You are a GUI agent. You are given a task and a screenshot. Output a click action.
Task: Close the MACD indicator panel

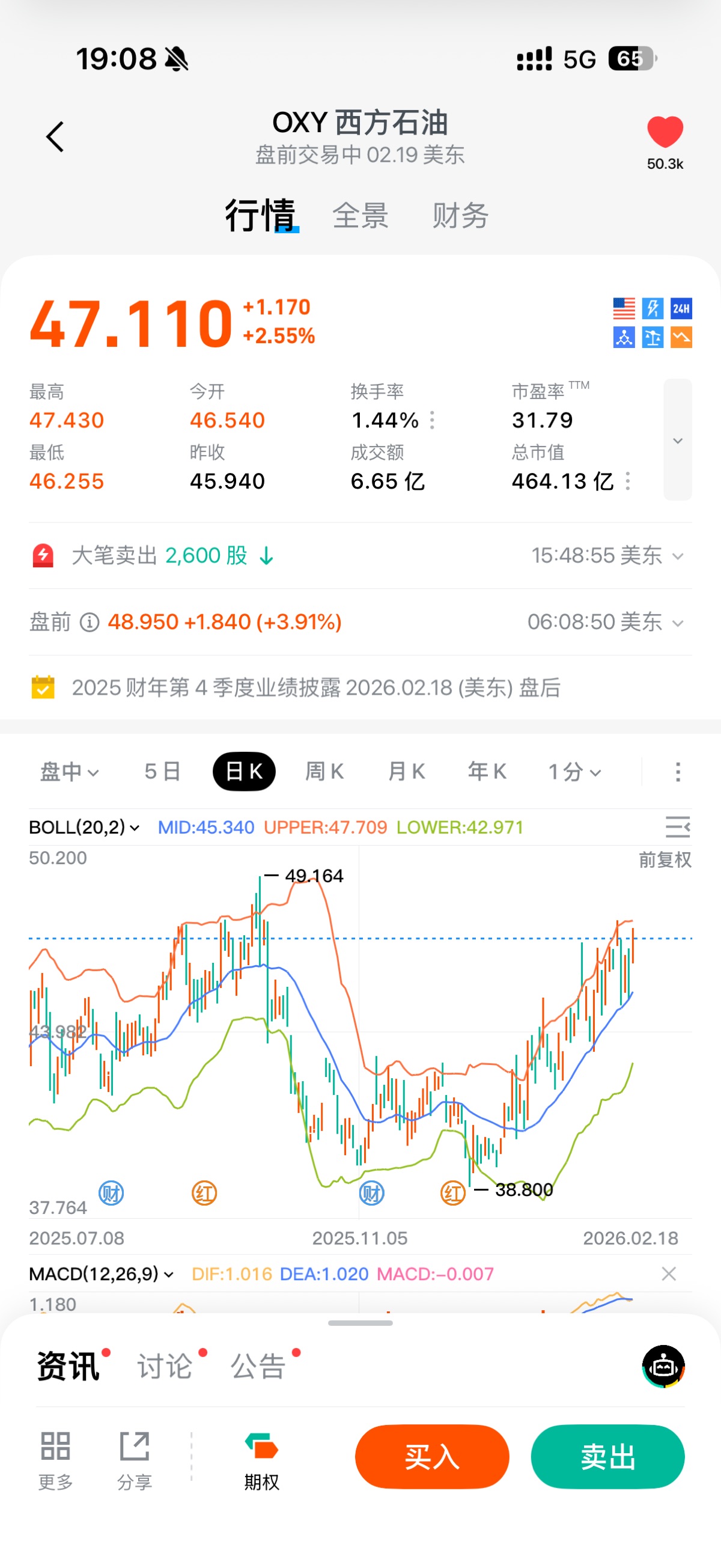pyautogui.click(x=669, y=1274)
